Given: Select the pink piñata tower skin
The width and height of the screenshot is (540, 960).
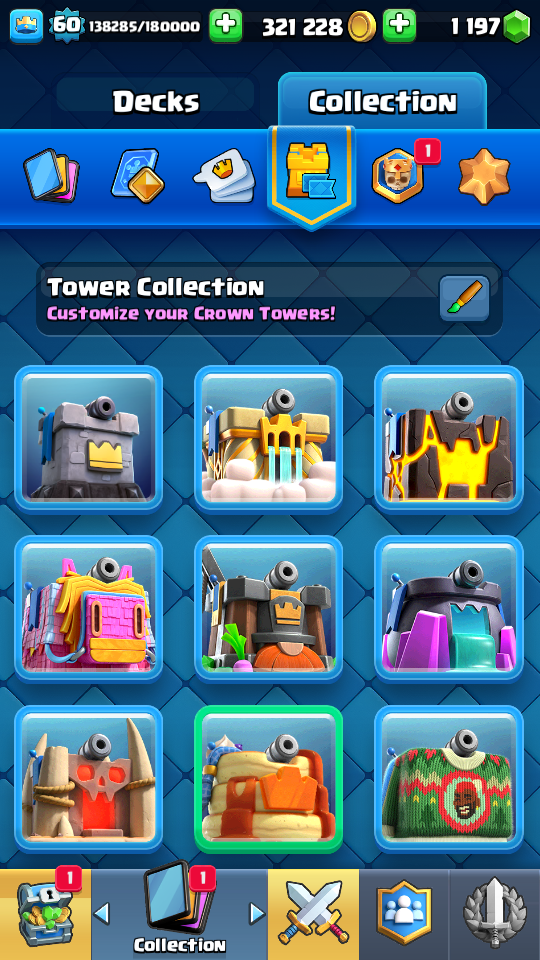Looking at the screenshot, I should click(x=89, y=609).
